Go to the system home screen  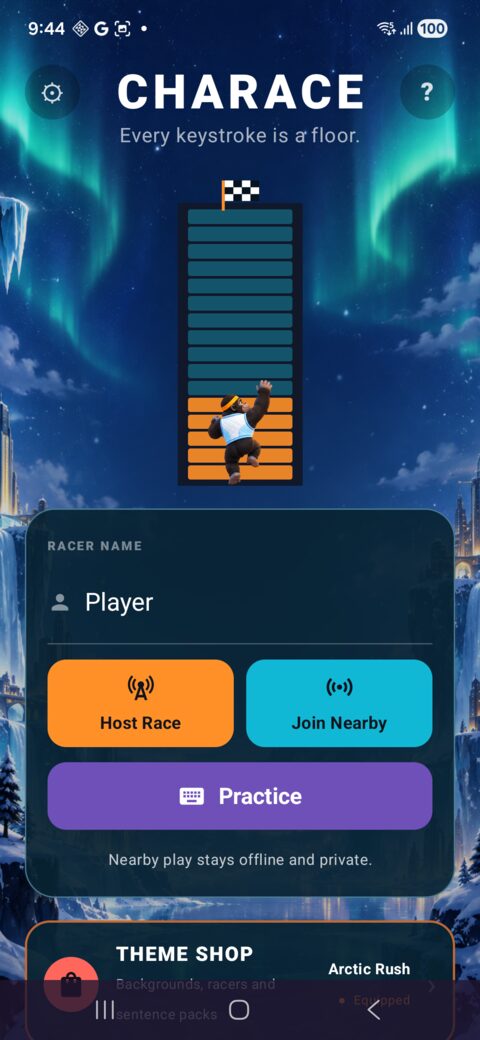point(239,1010)
